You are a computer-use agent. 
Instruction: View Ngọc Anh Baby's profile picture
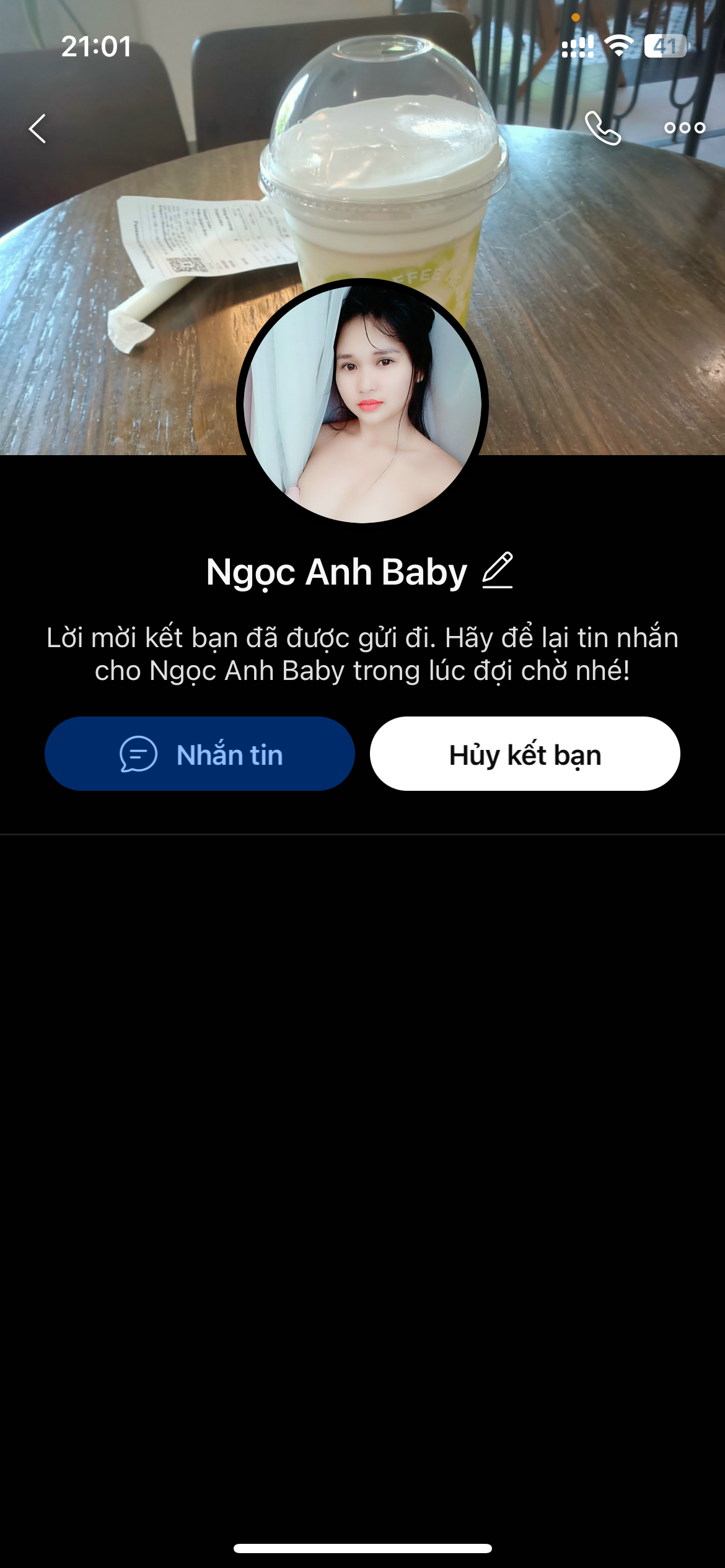[x=362, y=403]
